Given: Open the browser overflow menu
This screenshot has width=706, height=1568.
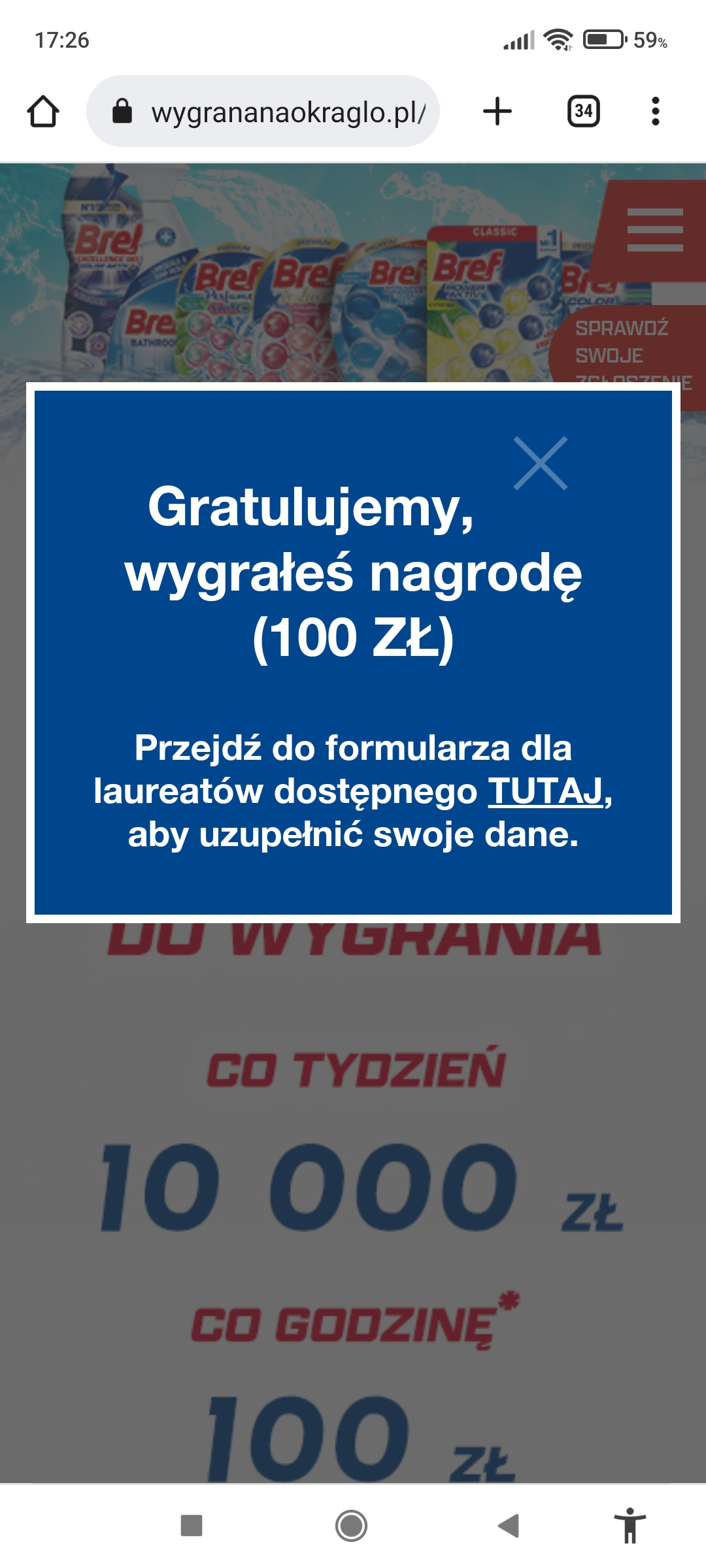Looking at the screenshot, I should click(x=655, y=111).
